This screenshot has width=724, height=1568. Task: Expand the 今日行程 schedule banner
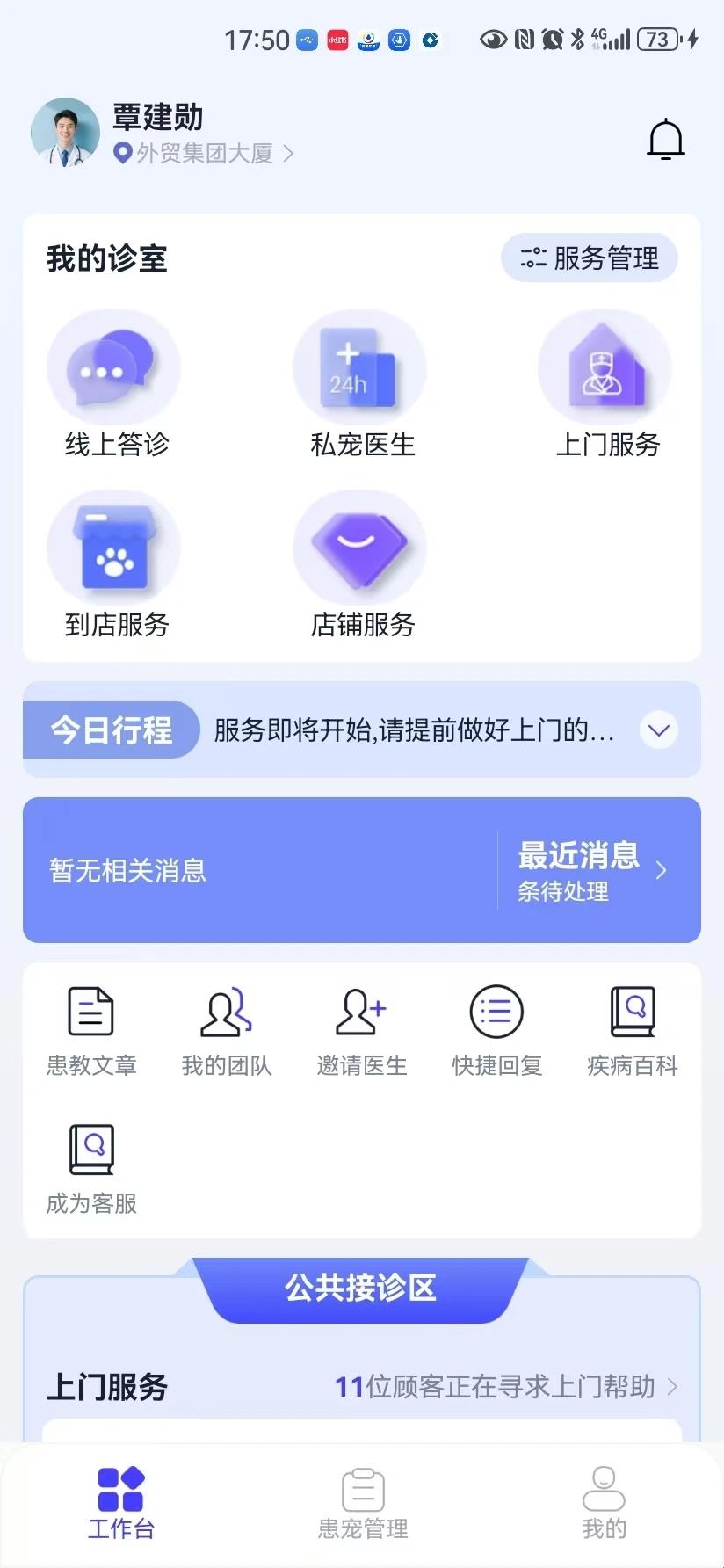pyautogui.click(x=659, y=730)
